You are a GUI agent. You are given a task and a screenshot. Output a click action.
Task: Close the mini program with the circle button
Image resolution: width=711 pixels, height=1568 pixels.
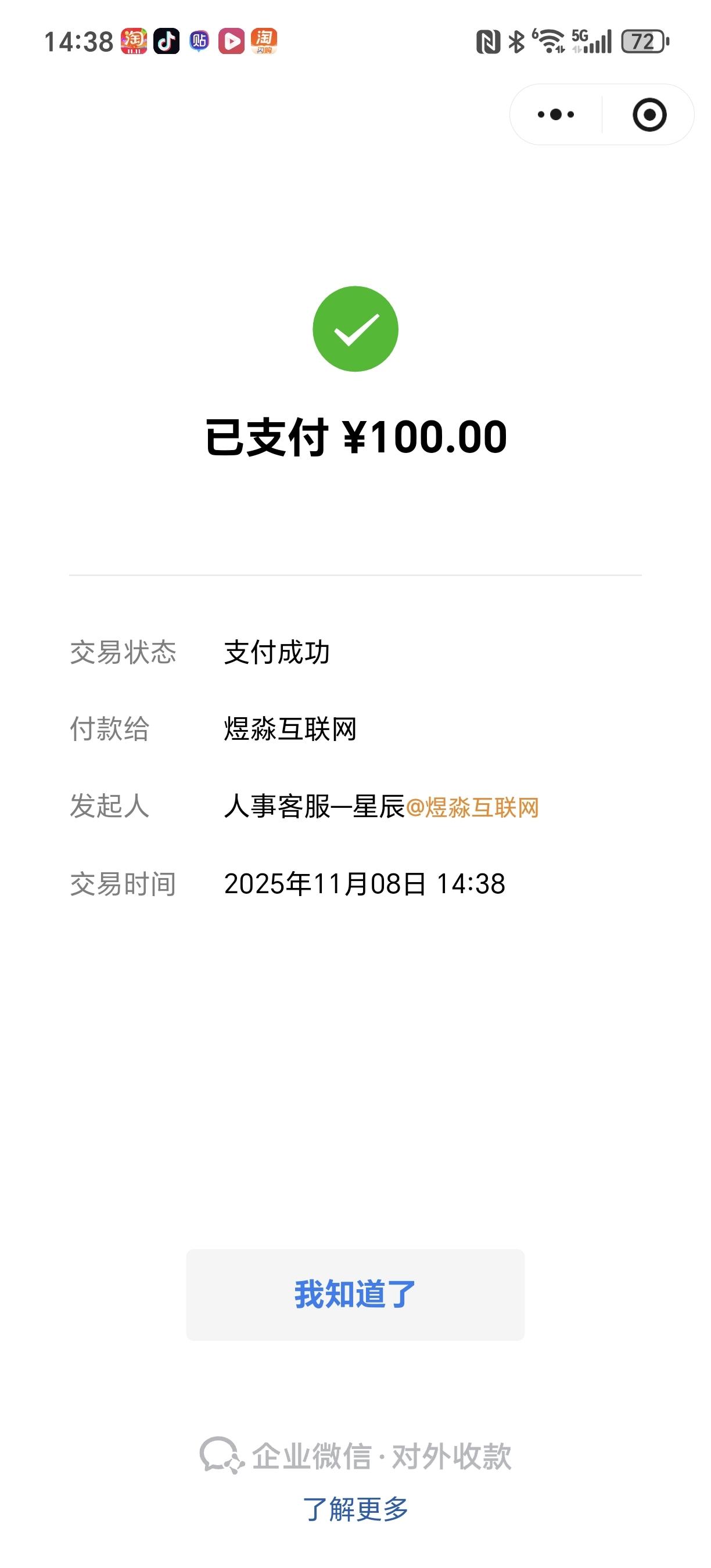[649, 114]
